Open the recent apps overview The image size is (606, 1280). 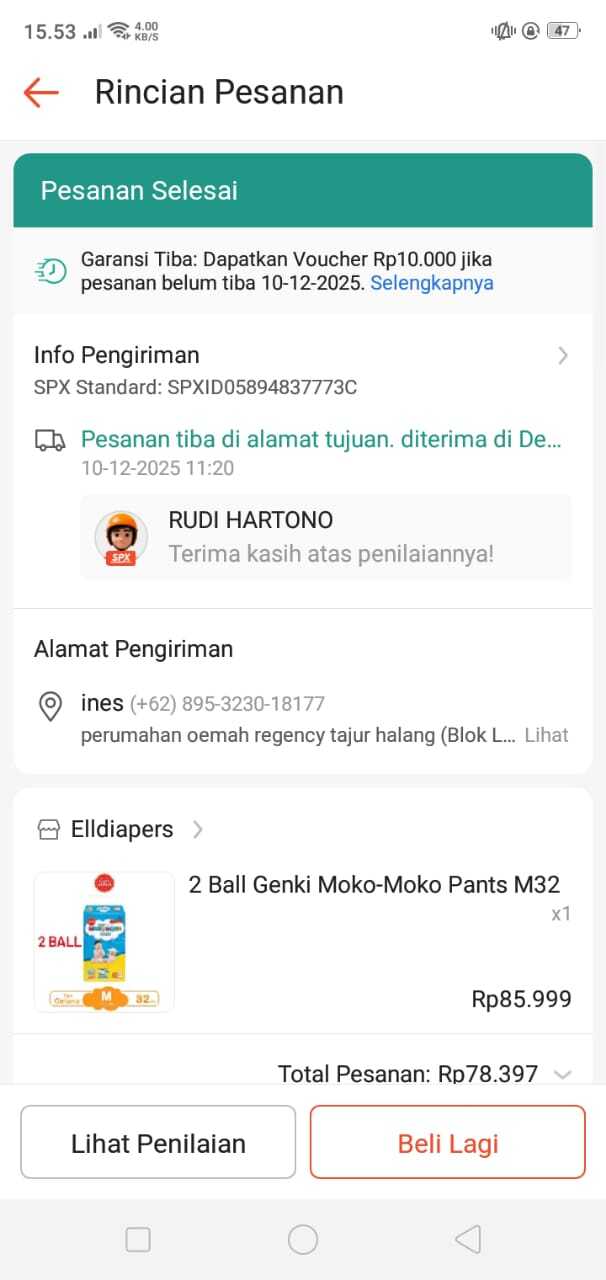pos(138,1240)
